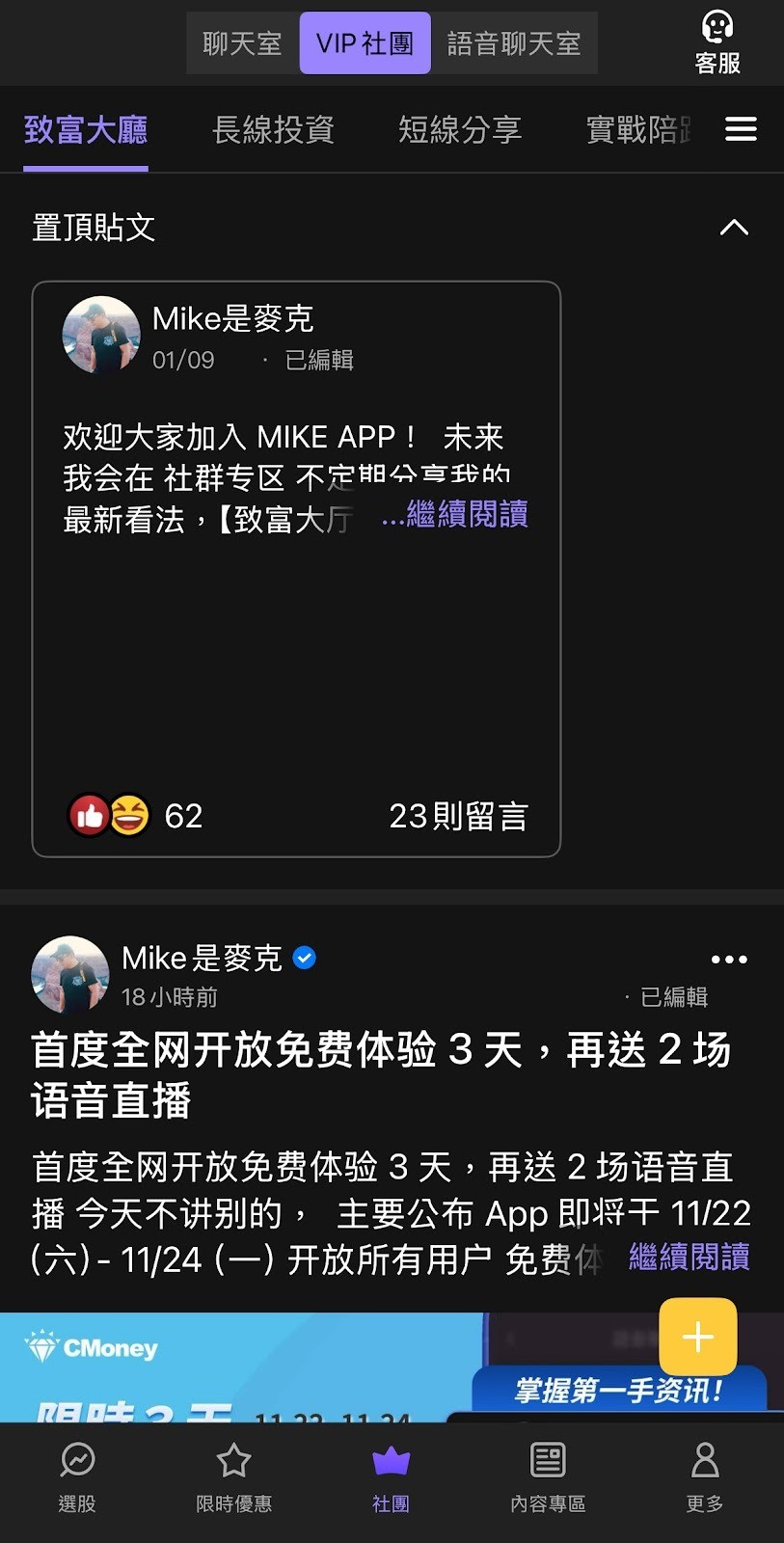Open the 客服 customer service icon
This screenshot has width=784, height=1543.
pos(716,39)
